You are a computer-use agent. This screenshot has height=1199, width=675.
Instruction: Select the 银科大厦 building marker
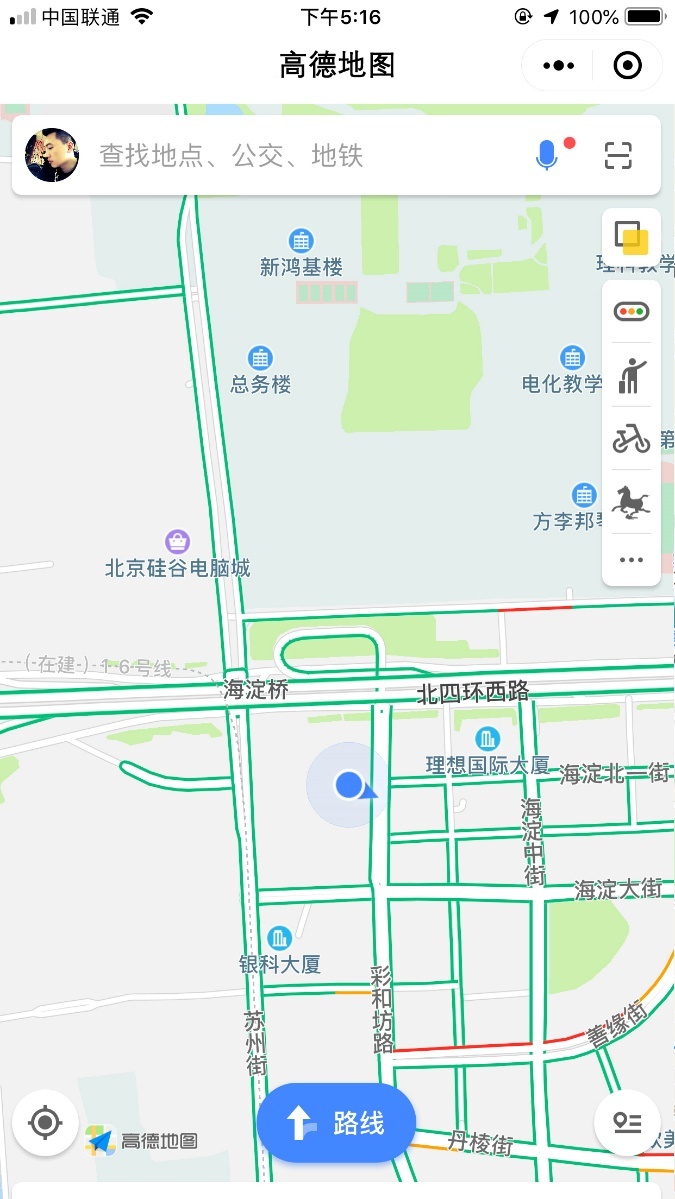(x=279, y=938)
